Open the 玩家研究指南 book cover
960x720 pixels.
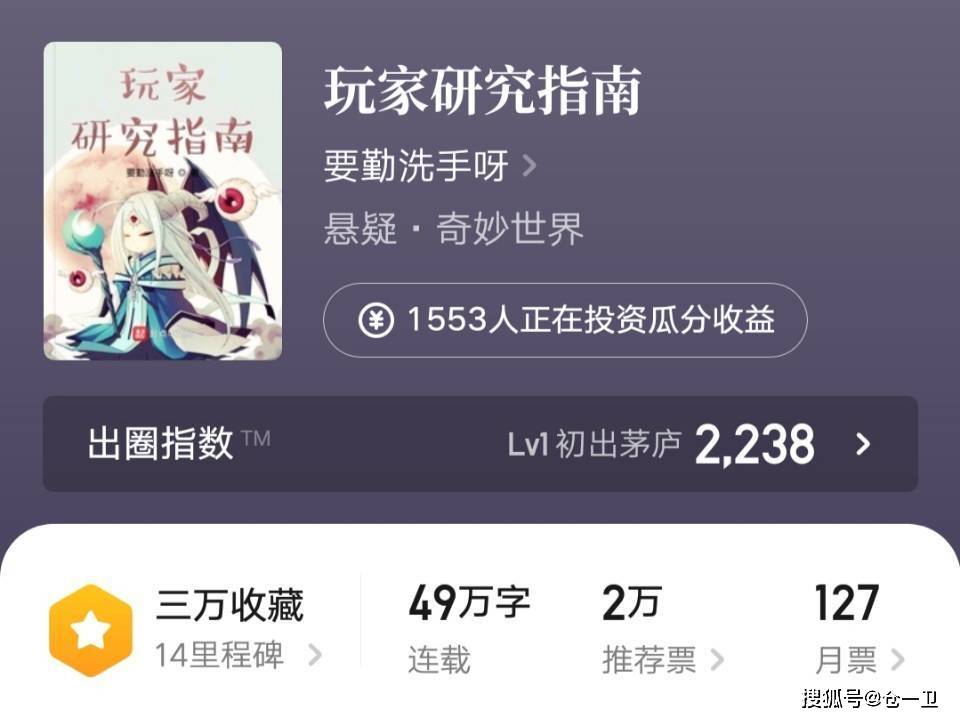coord(163,201)
